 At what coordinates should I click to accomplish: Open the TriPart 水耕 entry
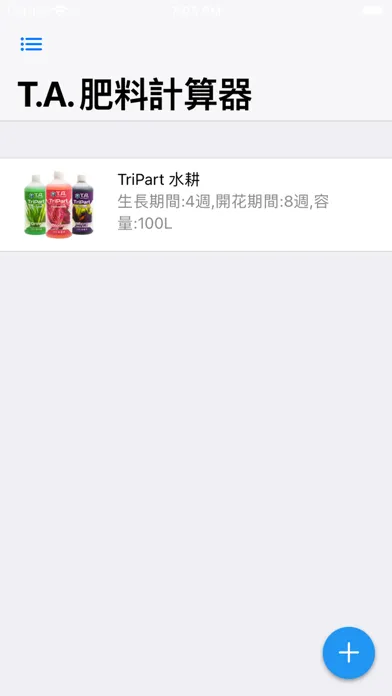coord(196,205)
